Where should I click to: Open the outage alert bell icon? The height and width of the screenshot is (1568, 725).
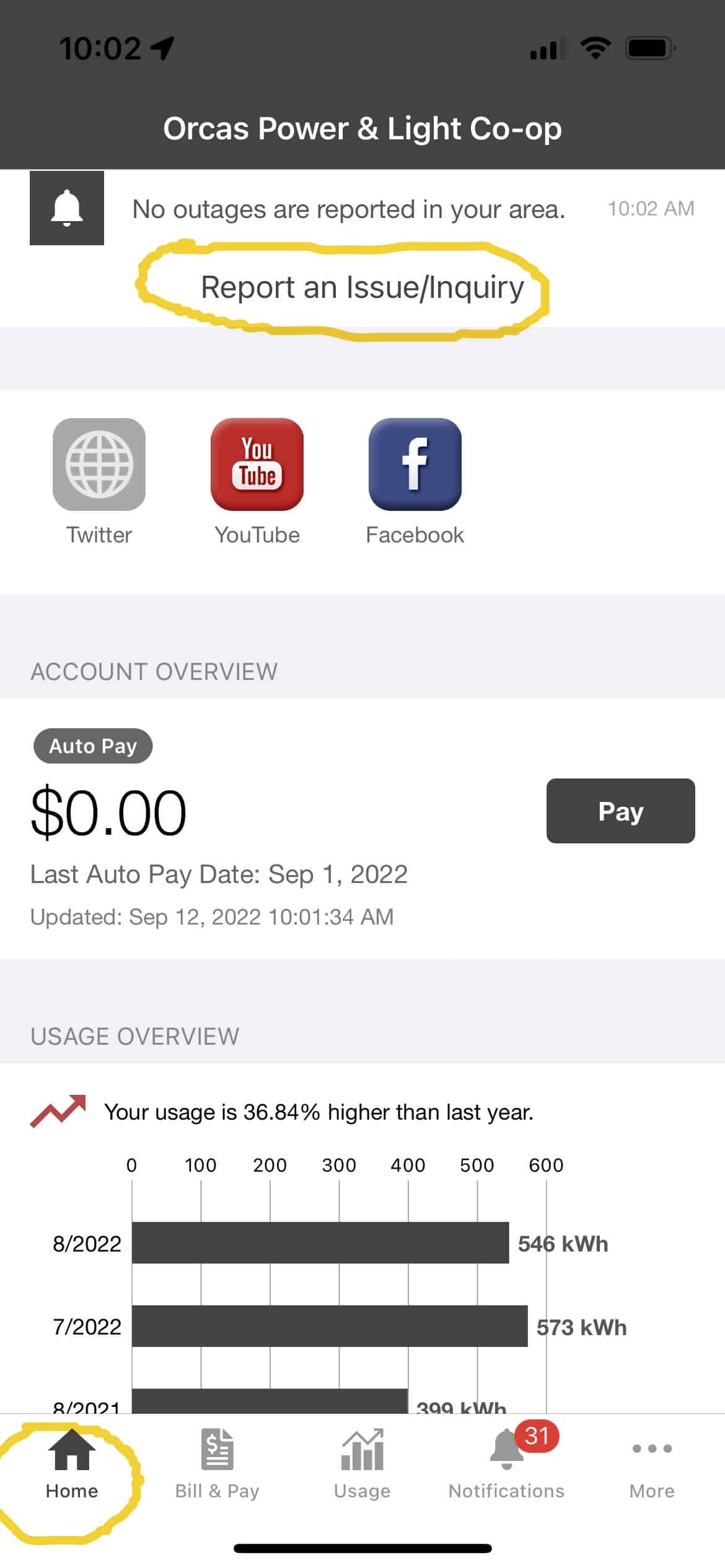pyautogui.click(x=67, y=208)
